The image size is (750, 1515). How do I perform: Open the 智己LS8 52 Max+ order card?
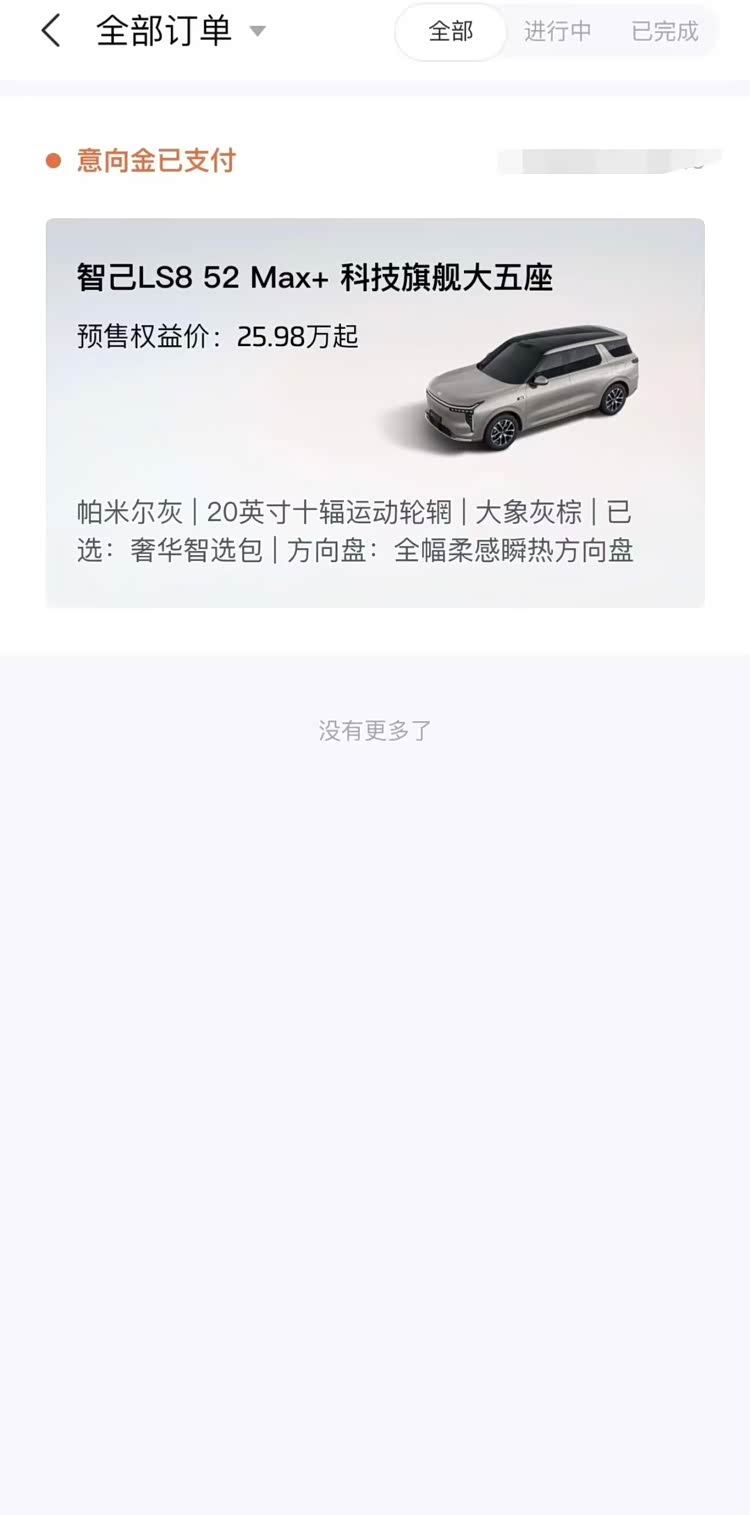pos(375,413)
